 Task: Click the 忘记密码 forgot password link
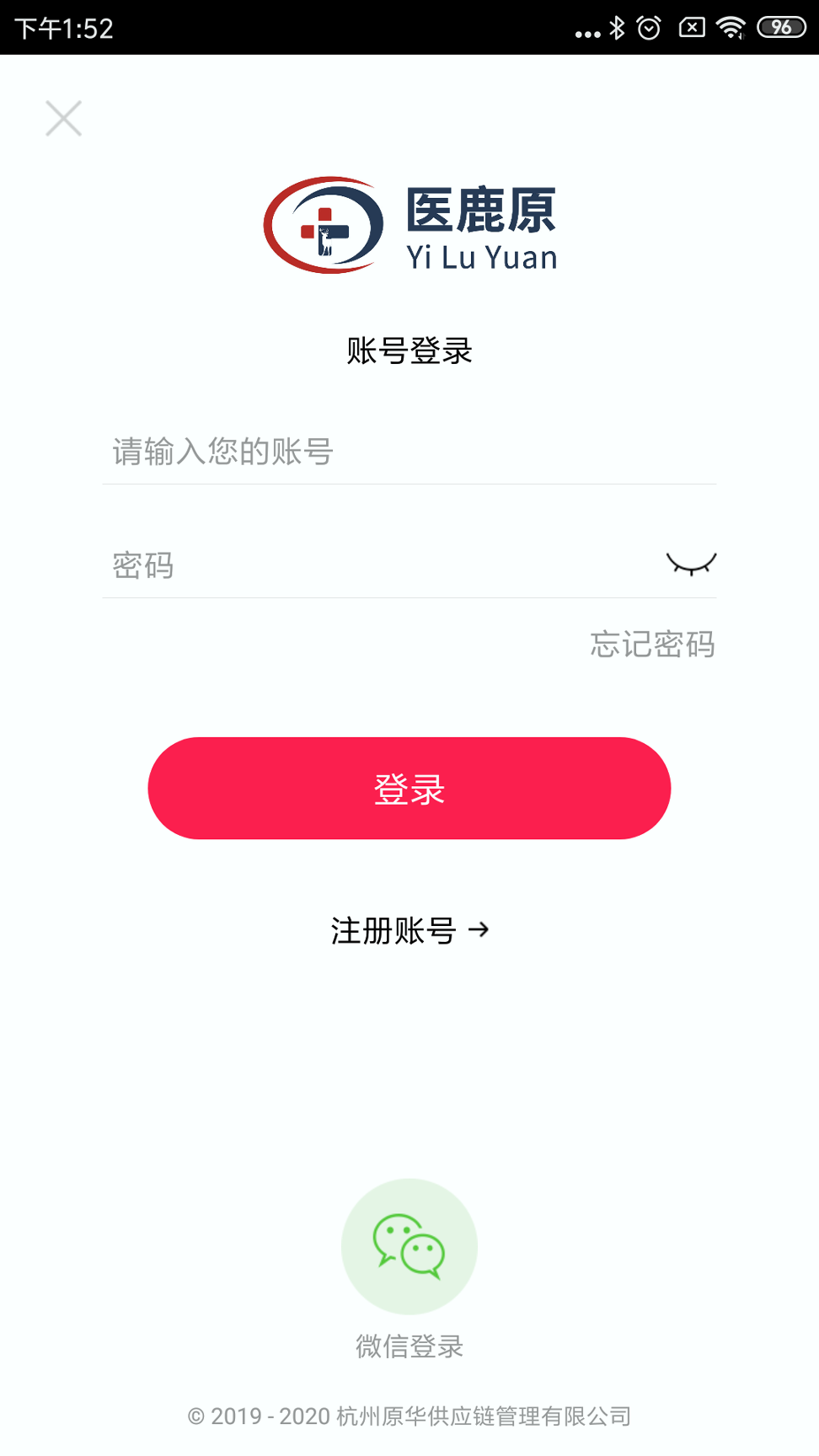tap(653, 645)
